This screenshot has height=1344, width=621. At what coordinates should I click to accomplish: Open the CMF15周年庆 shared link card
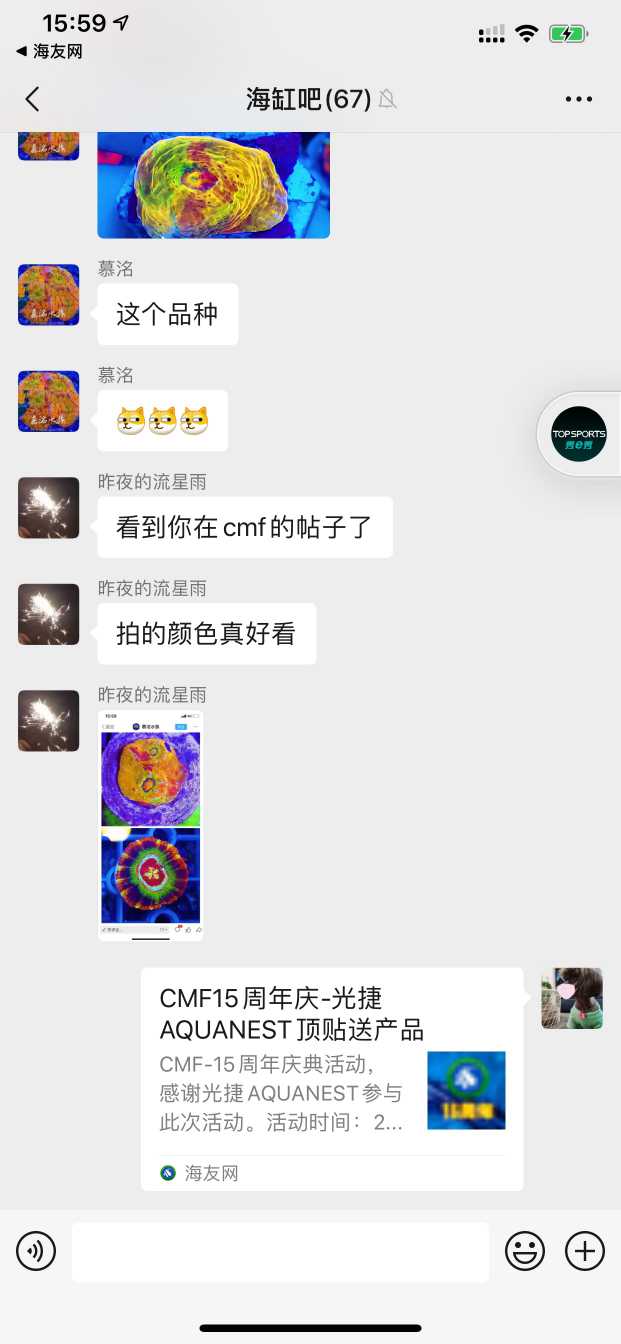pyautogui.click(x=332, y=1078)
